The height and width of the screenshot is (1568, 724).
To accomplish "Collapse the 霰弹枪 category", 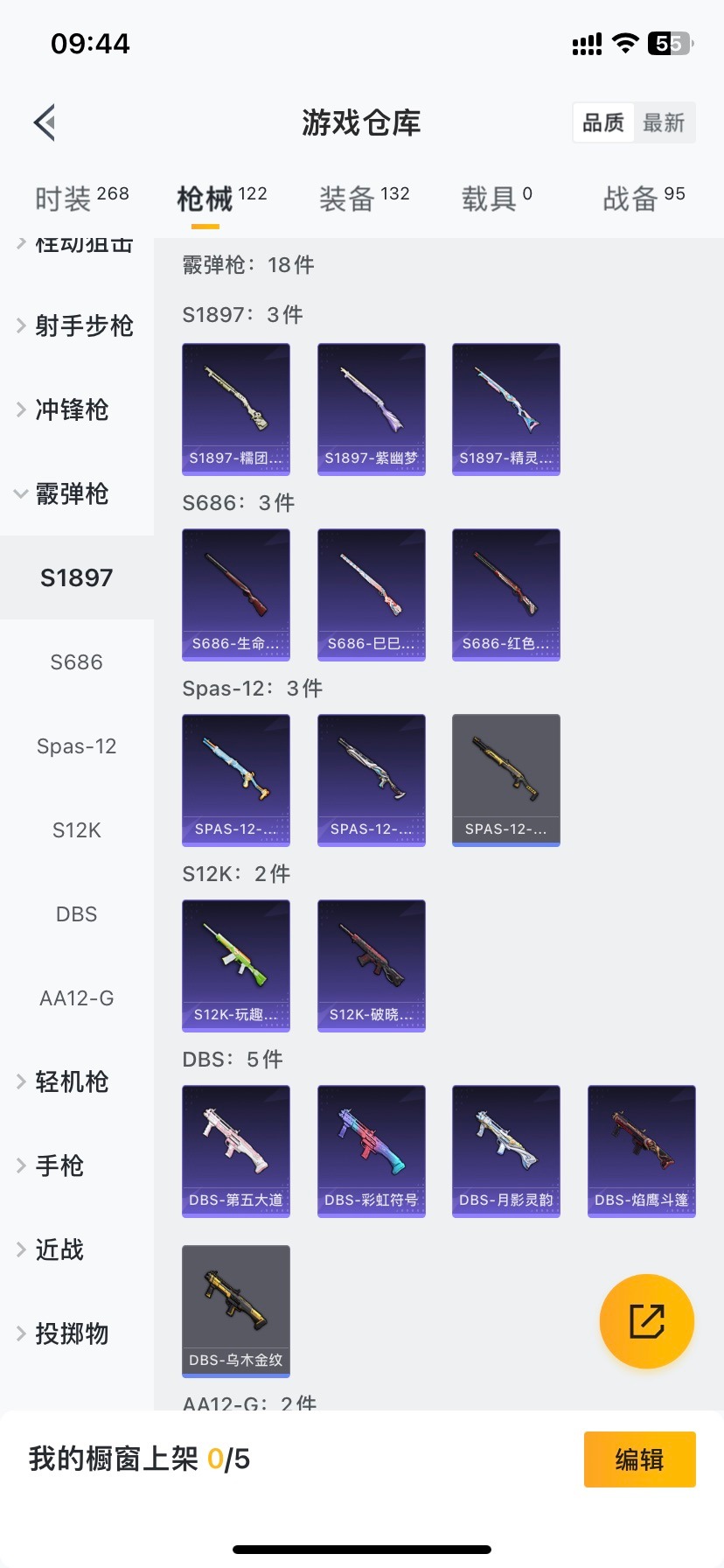I will coord(70,493).
